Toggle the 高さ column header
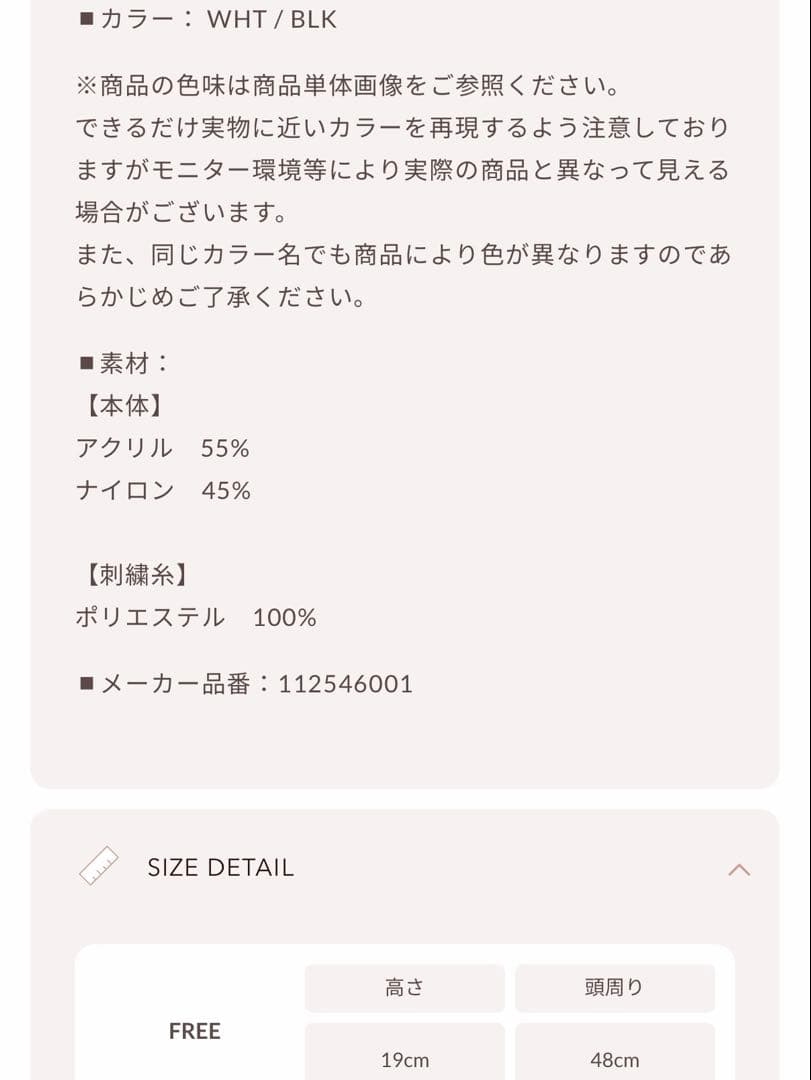Viewport: 811px width, 1080px height. click(404, 987)
